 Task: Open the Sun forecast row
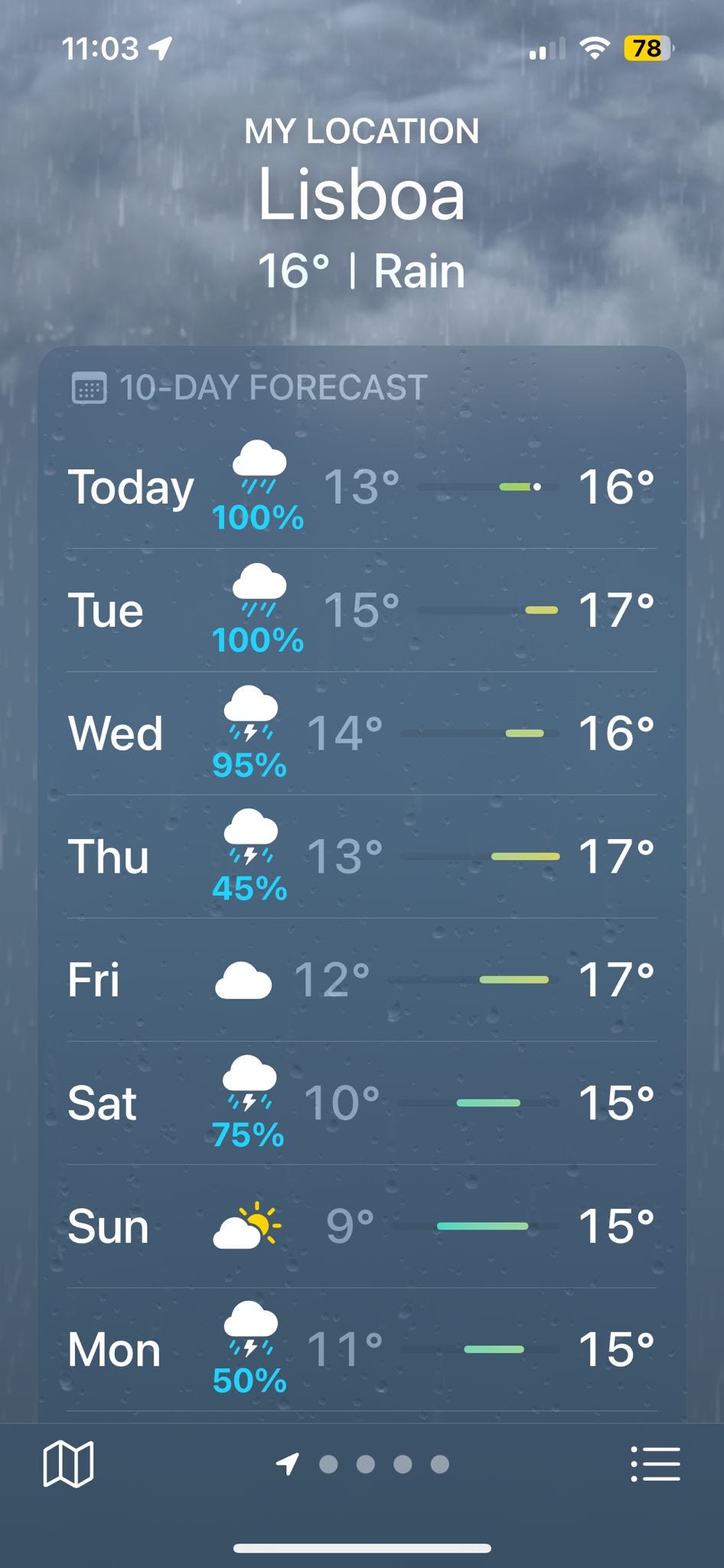(x=362, y=1227)
